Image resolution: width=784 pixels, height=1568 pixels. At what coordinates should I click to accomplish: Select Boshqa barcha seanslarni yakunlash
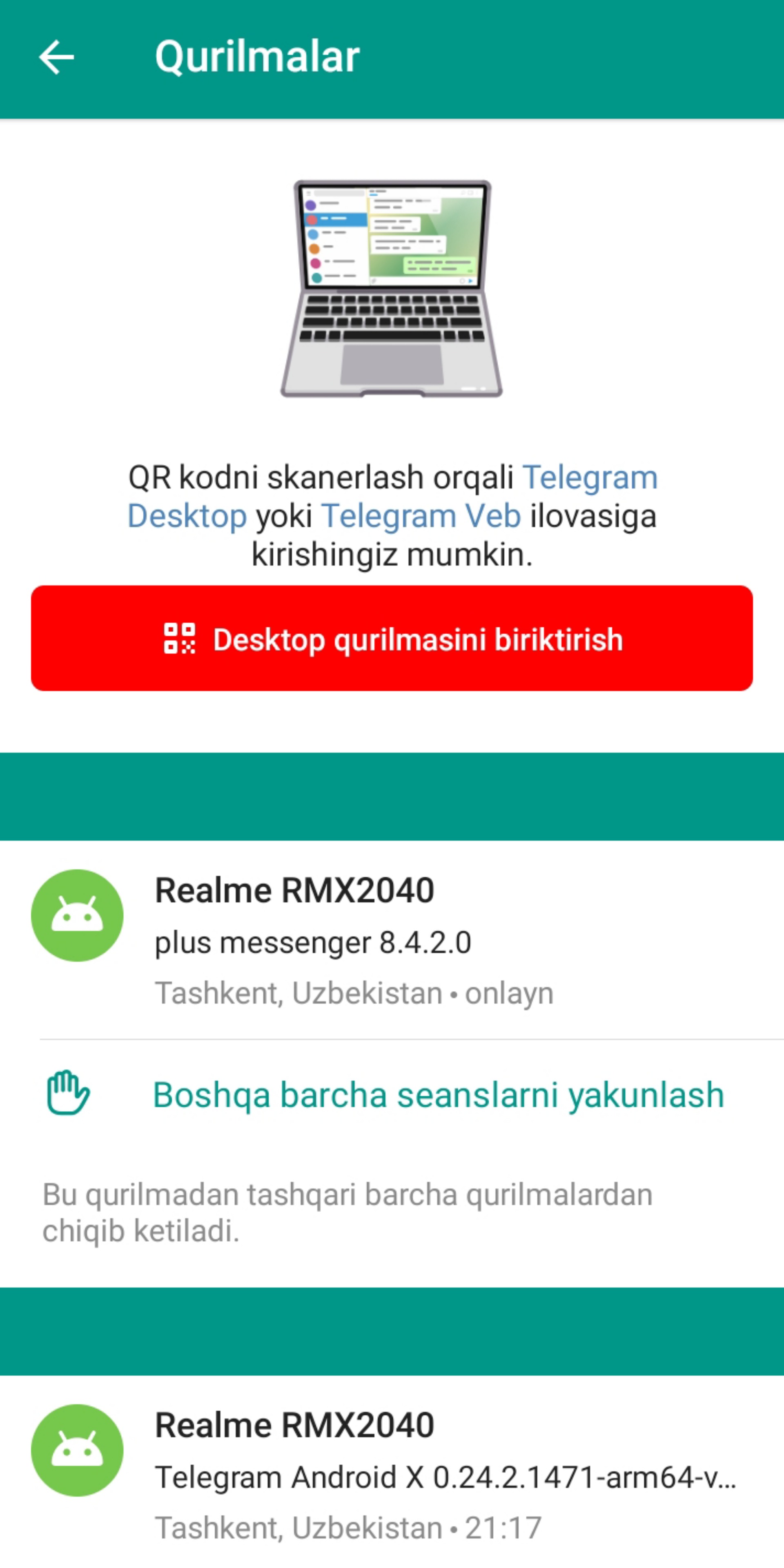(x=438, y=1095)
